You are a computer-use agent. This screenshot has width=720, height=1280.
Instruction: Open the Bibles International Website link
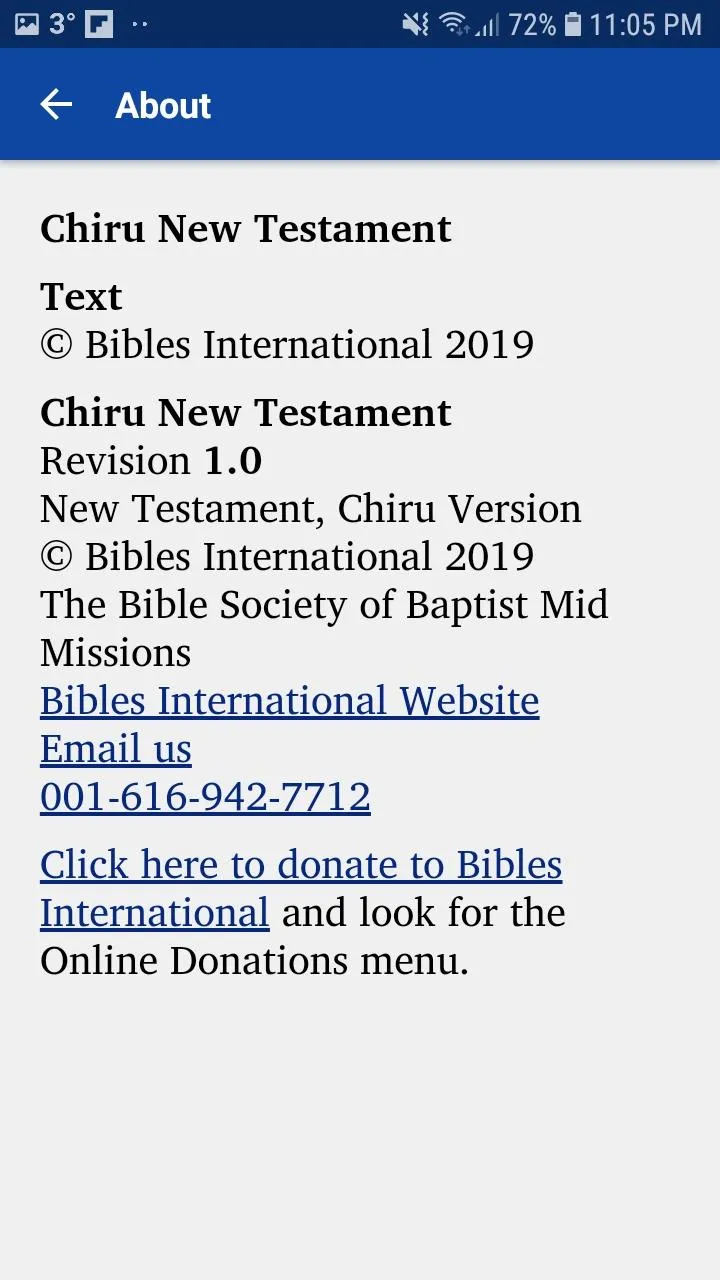289,701
